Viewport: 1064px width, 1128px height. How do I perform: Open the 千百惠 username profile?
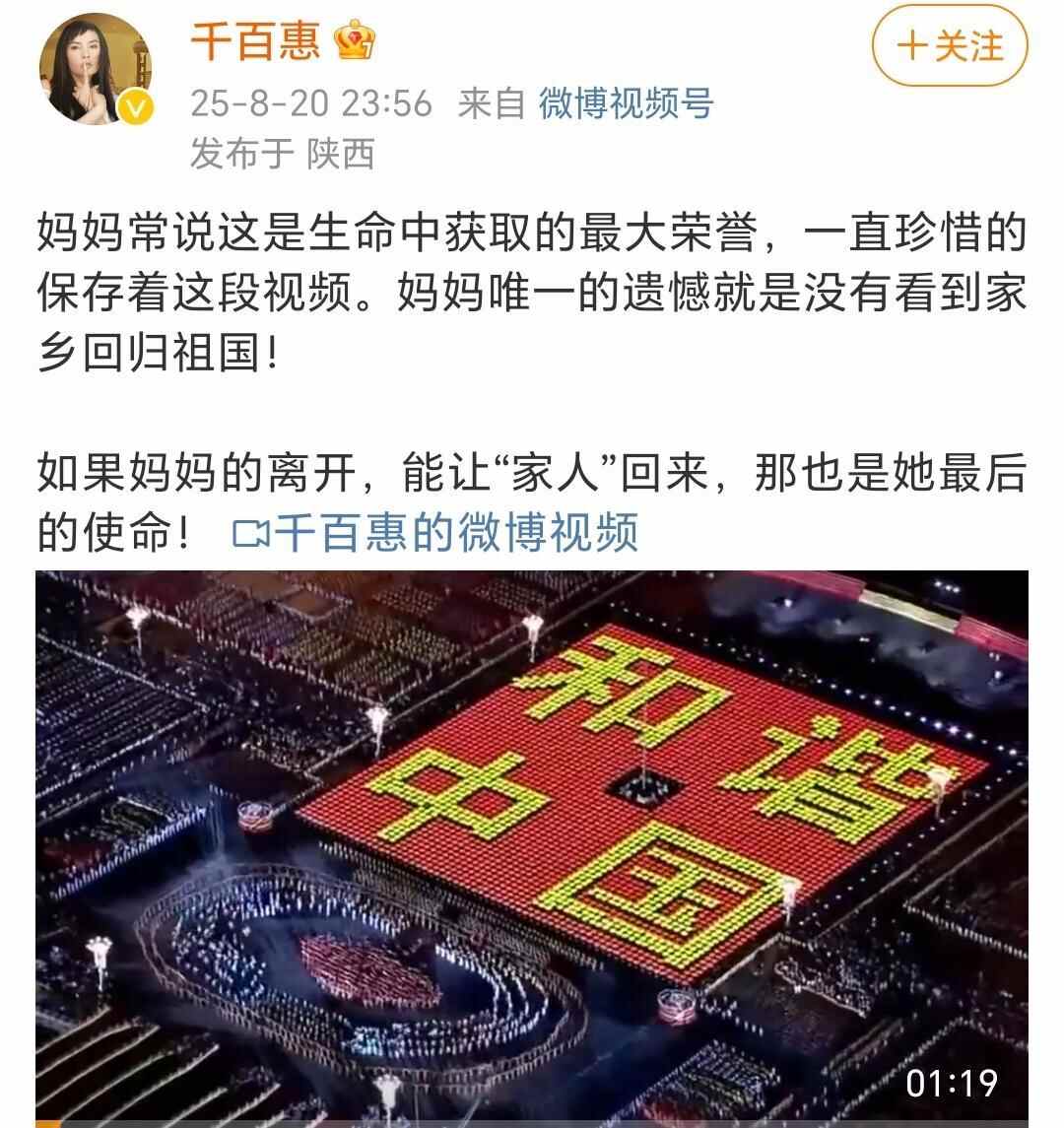(x=254, y=44)
